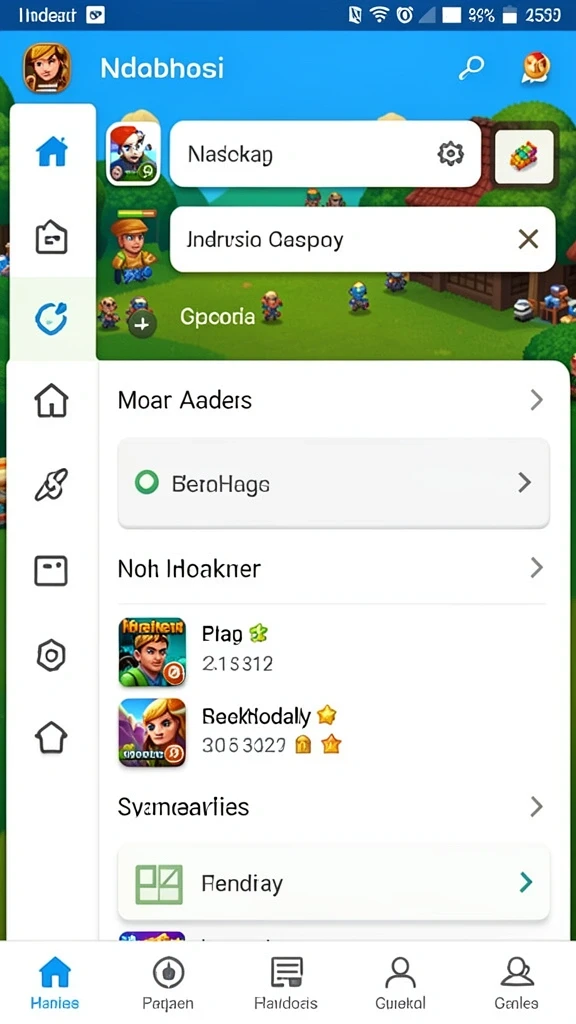Expand the Noh Ihoakner section

[331, 568]
